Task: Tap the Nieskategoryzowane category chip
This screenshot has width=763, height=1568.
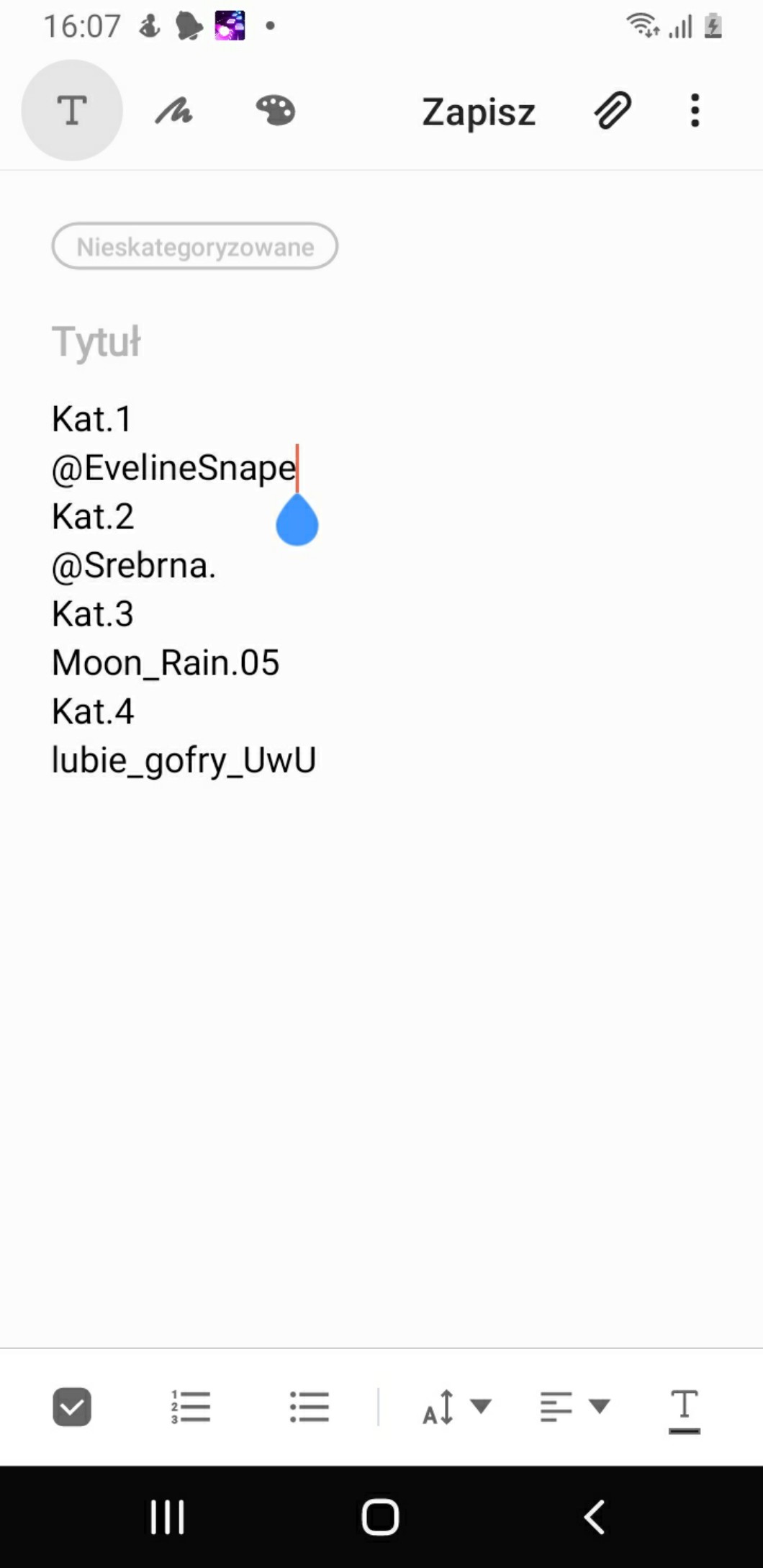Action: coord(195,246)
